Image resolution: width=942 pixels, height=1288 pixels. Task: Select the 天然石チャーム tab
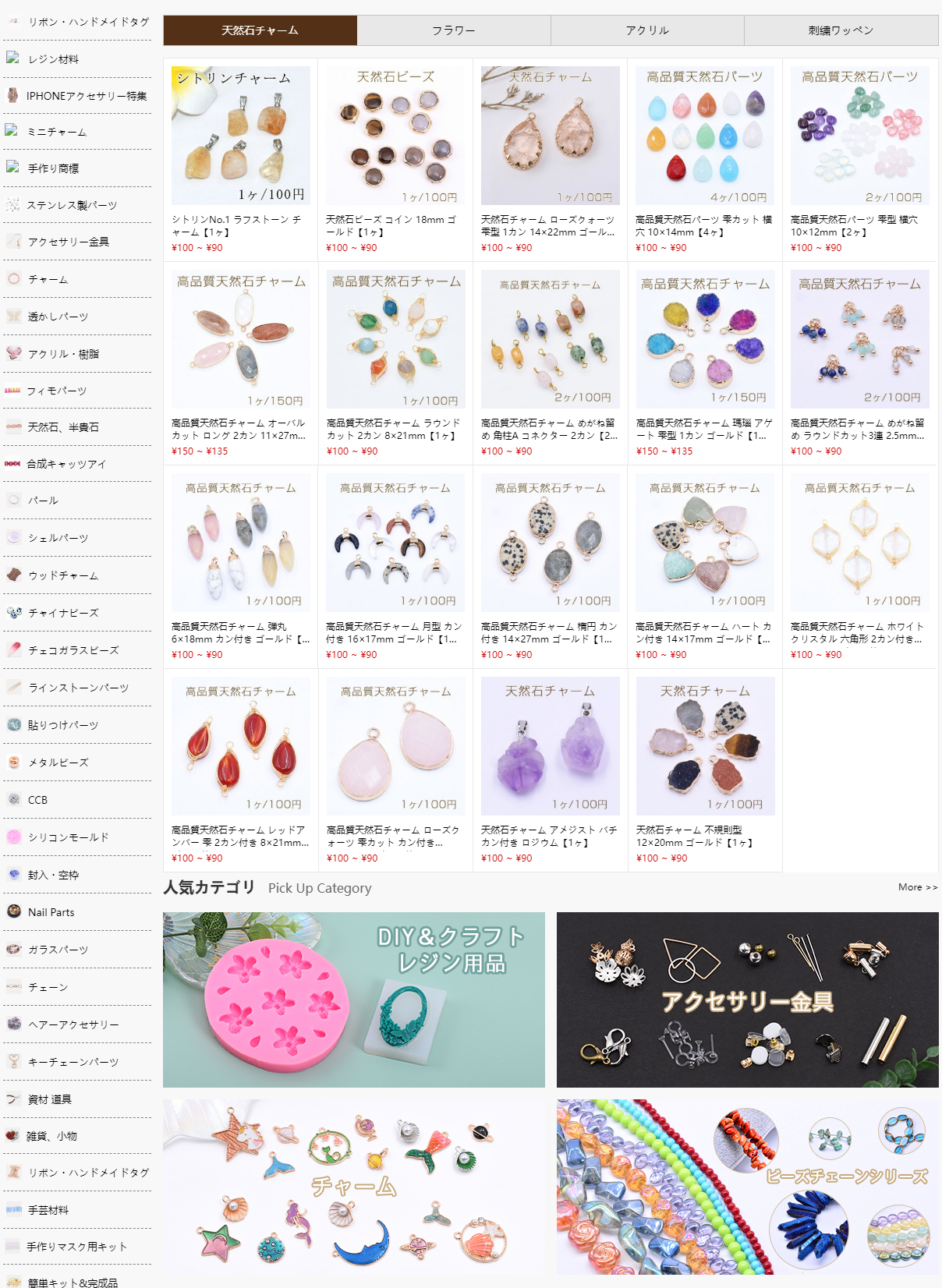pyautogui.click(x=260, y=30)
